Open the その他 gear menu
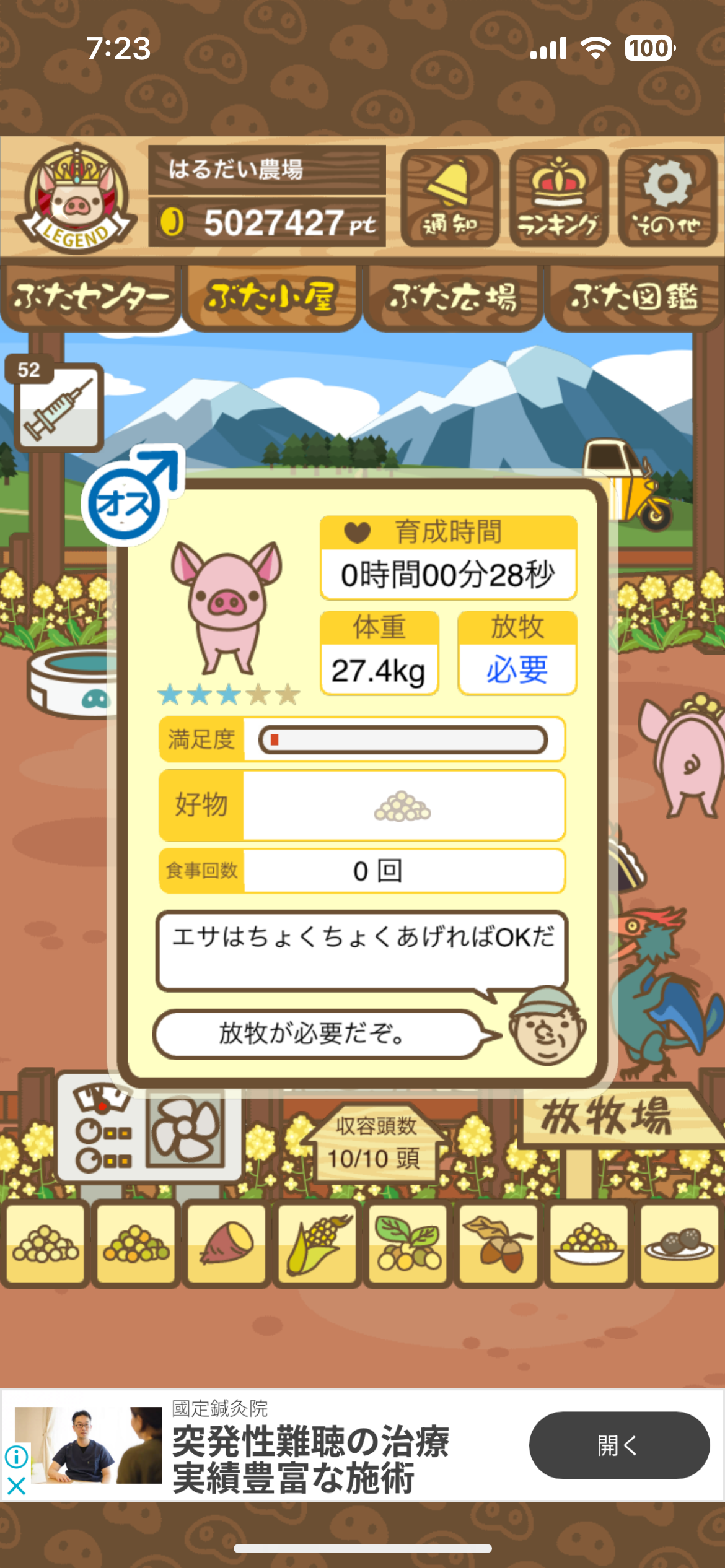 667,198
